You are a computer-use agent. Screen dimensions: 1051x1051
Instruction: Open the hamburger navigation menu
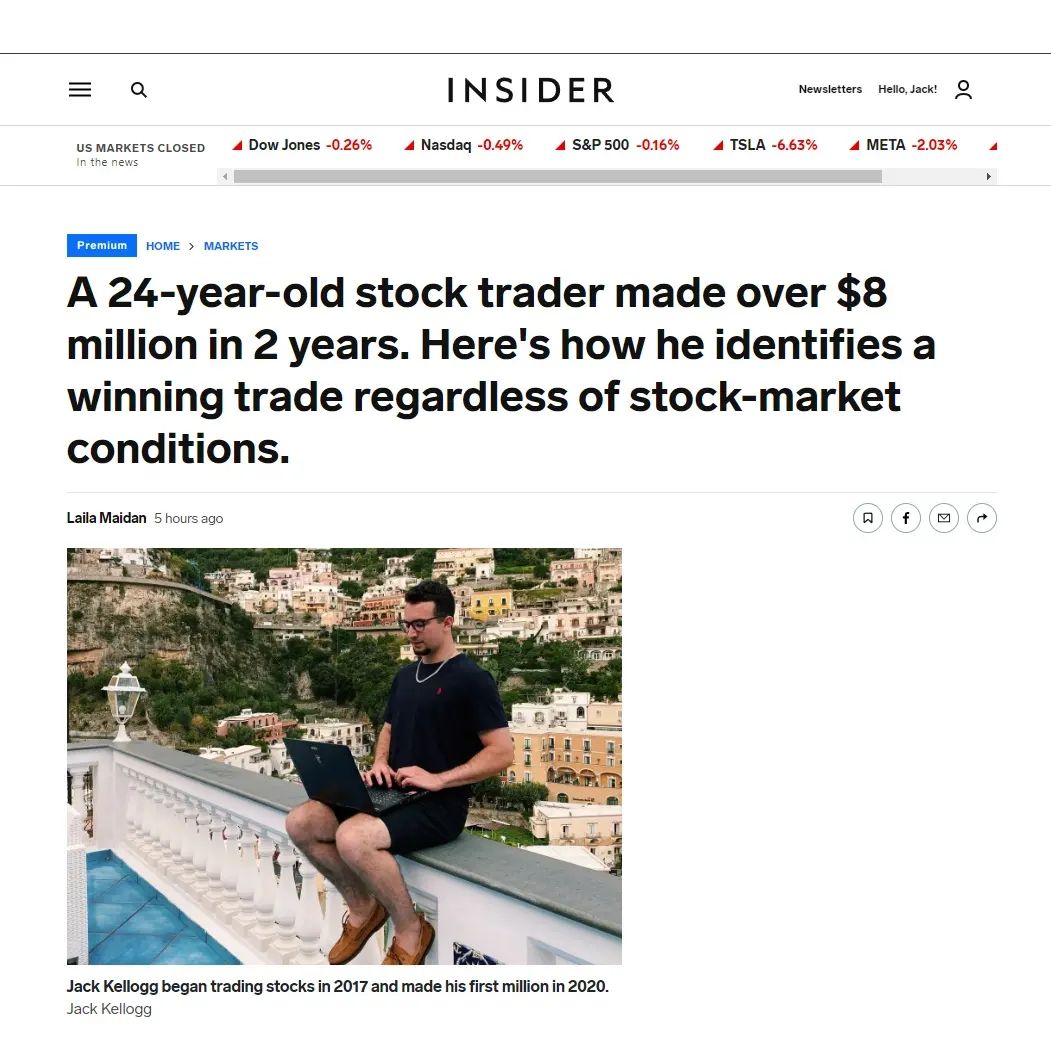pyautogui.click(x=80, y=90)
